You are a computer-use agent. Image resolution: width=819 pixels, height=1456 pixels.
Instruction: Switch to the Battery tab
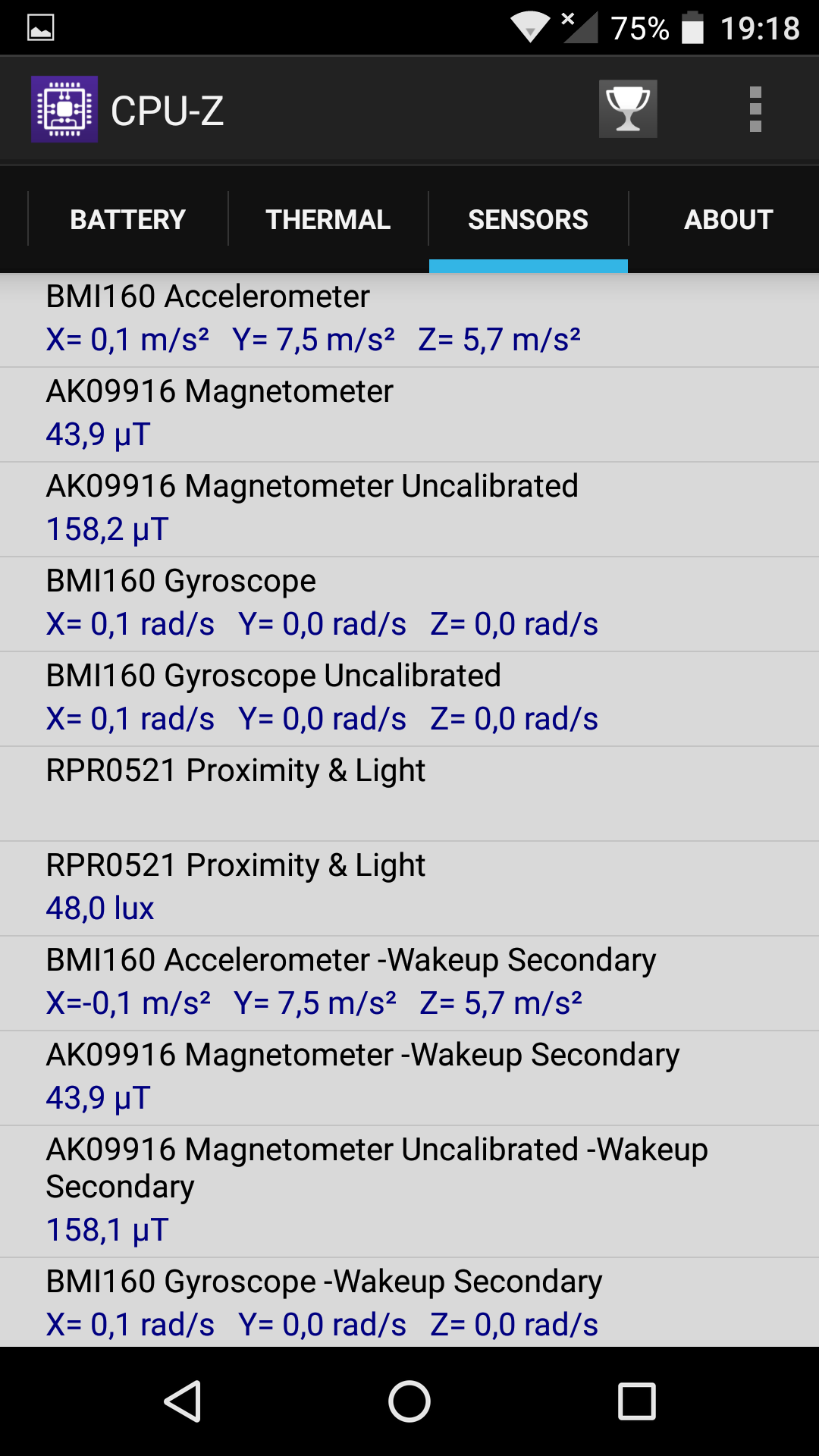[128, 219]
